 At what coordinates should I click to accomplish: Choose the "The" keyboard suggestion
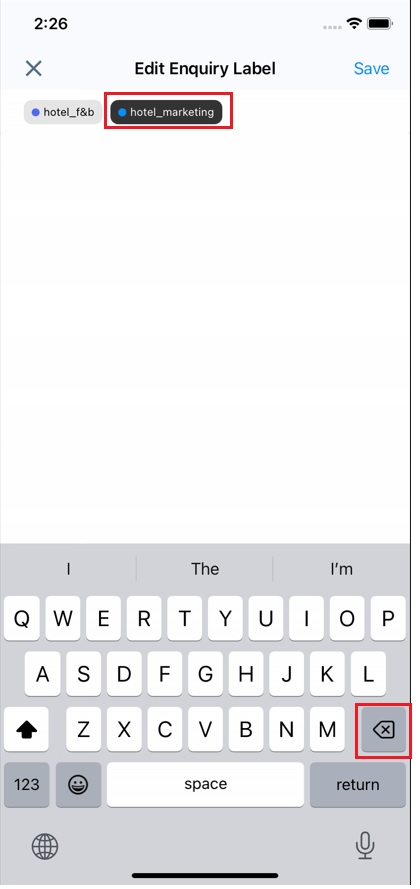(x=205, y=569)
